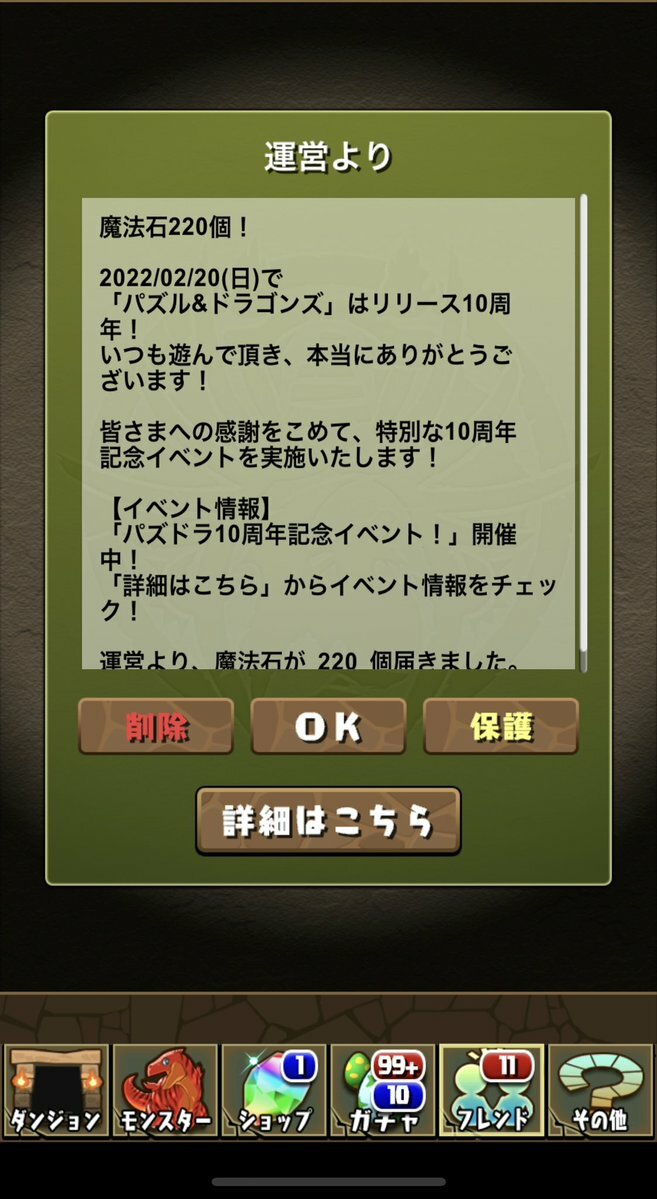Open the ガチャ tab
Viewport: 657px width, 1199px height.
[x=382, y=1090]
